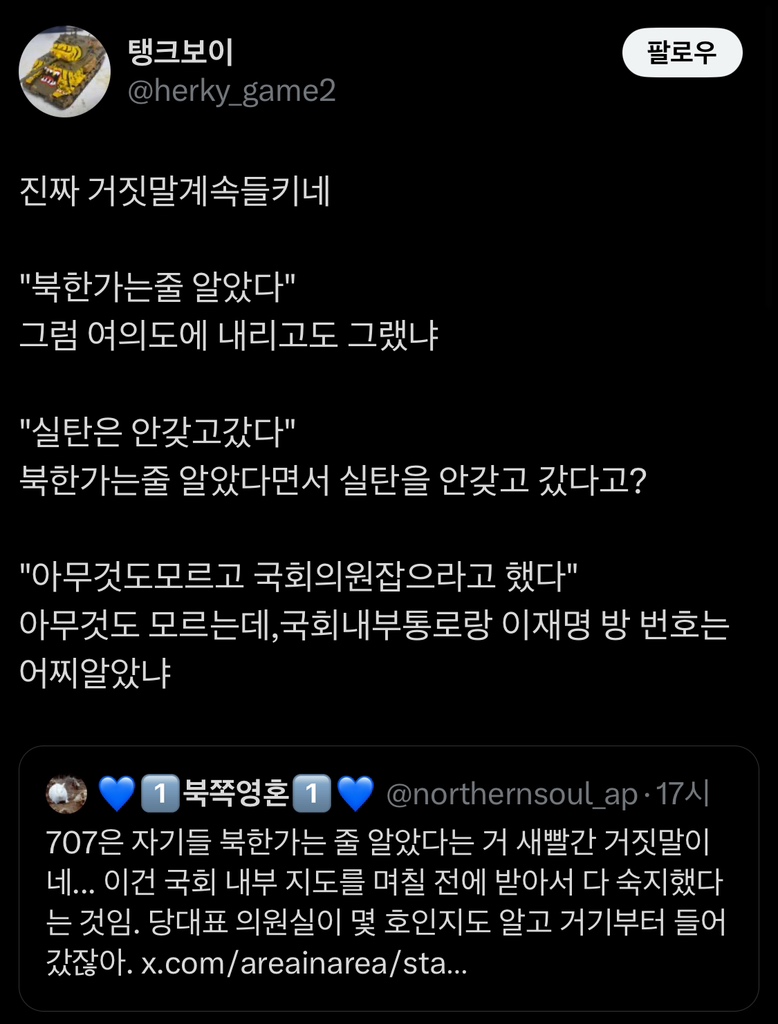Viewport: 778px width, 1024px height.
Task: Open the @herky_game2 profile handle
Action: 231,92
